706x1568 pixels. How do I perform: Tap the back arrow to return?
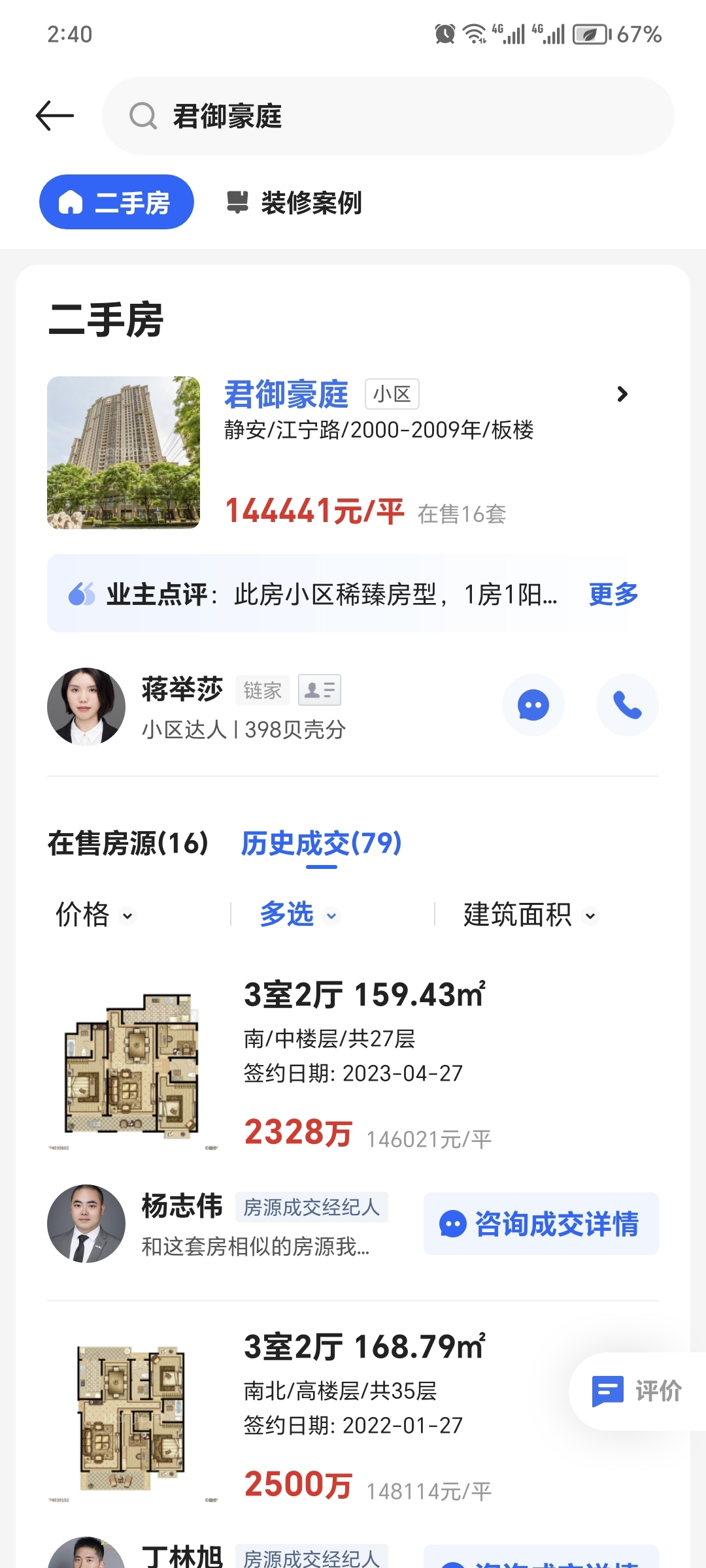pyautogui.click(x=55, y=115)
